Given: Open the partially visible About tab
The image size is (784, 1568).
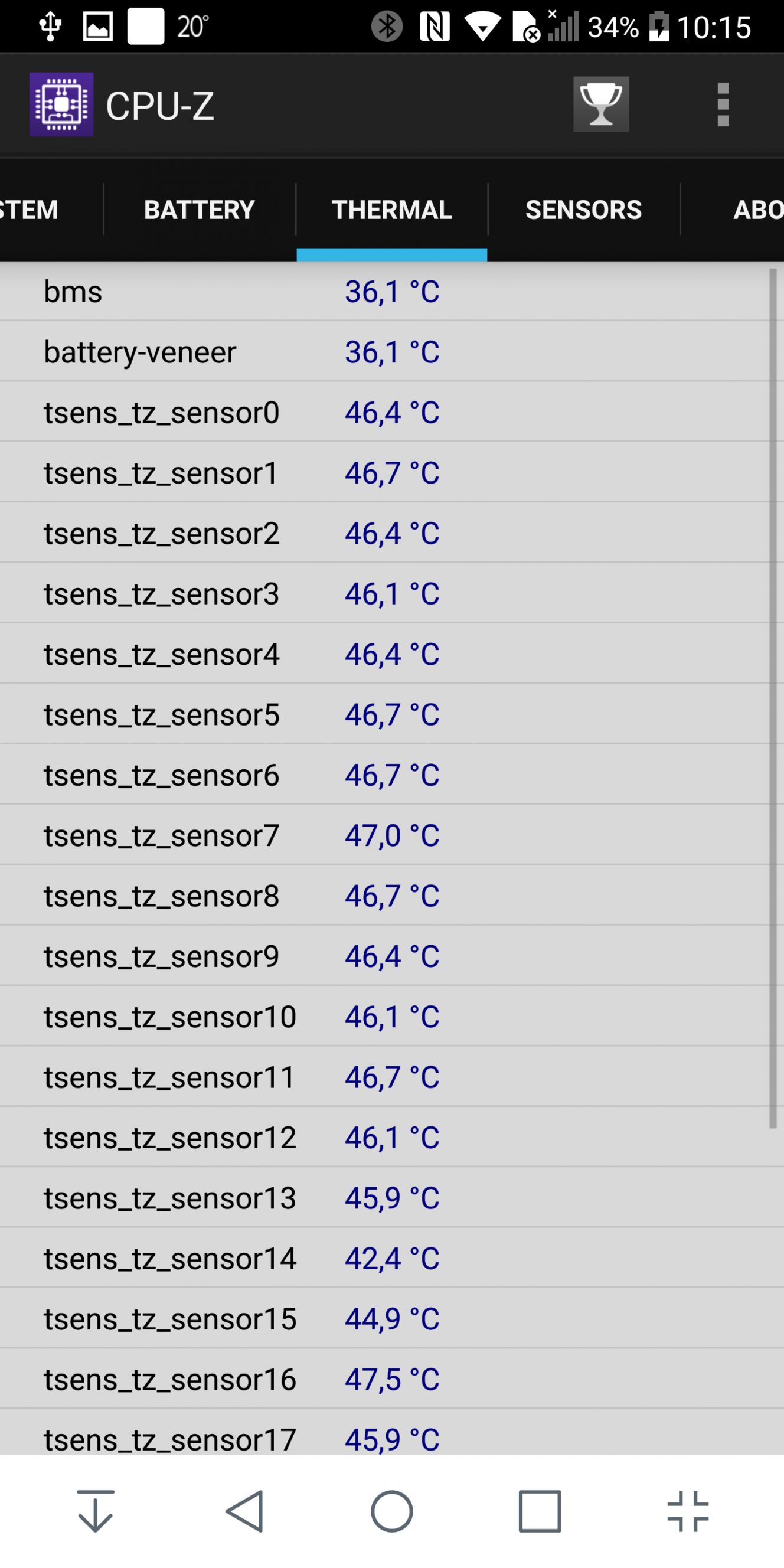Looking at the screenshot, I should tap(732, 210).
